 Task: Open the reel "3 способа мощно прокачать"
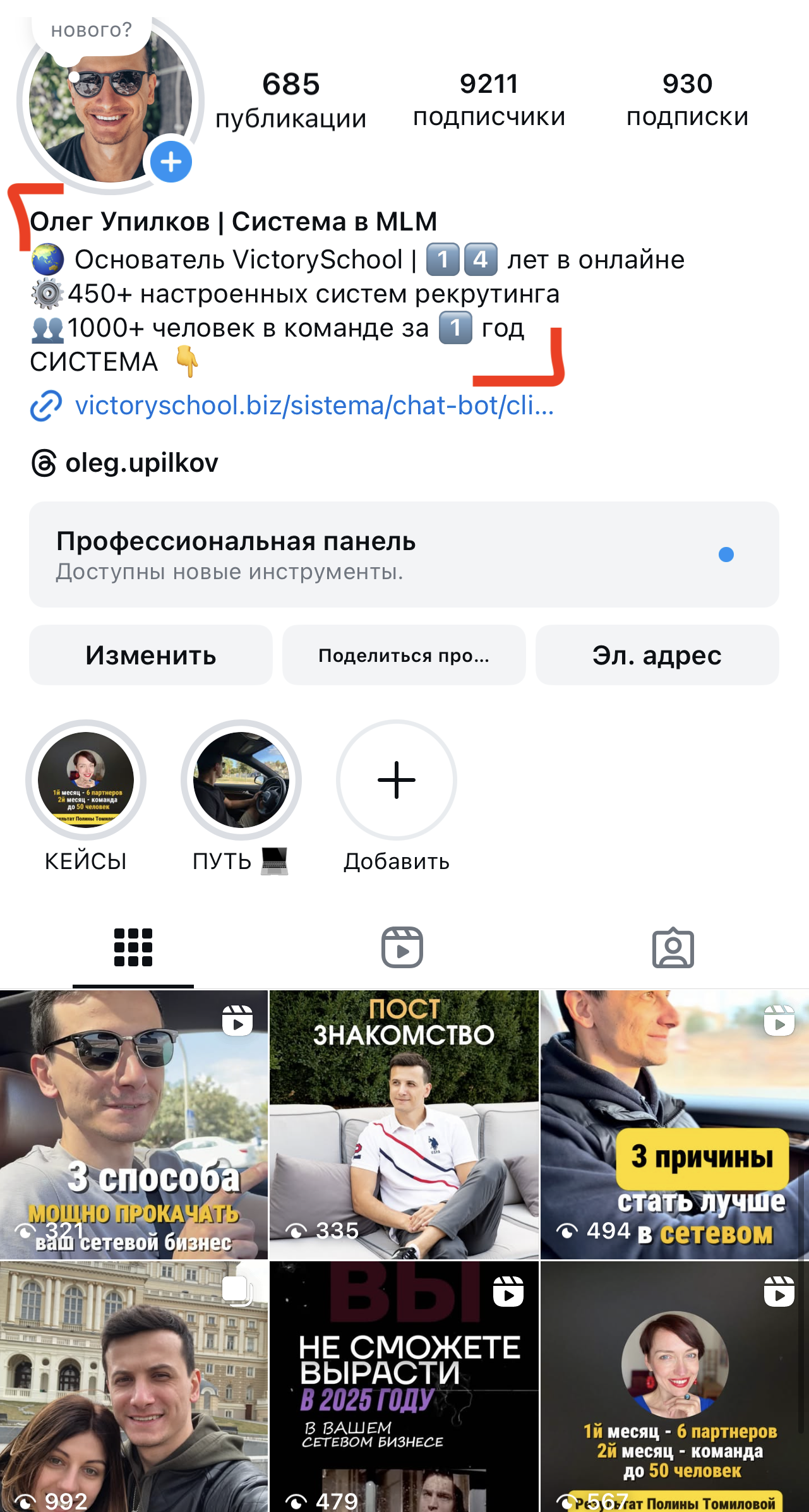134,1124
